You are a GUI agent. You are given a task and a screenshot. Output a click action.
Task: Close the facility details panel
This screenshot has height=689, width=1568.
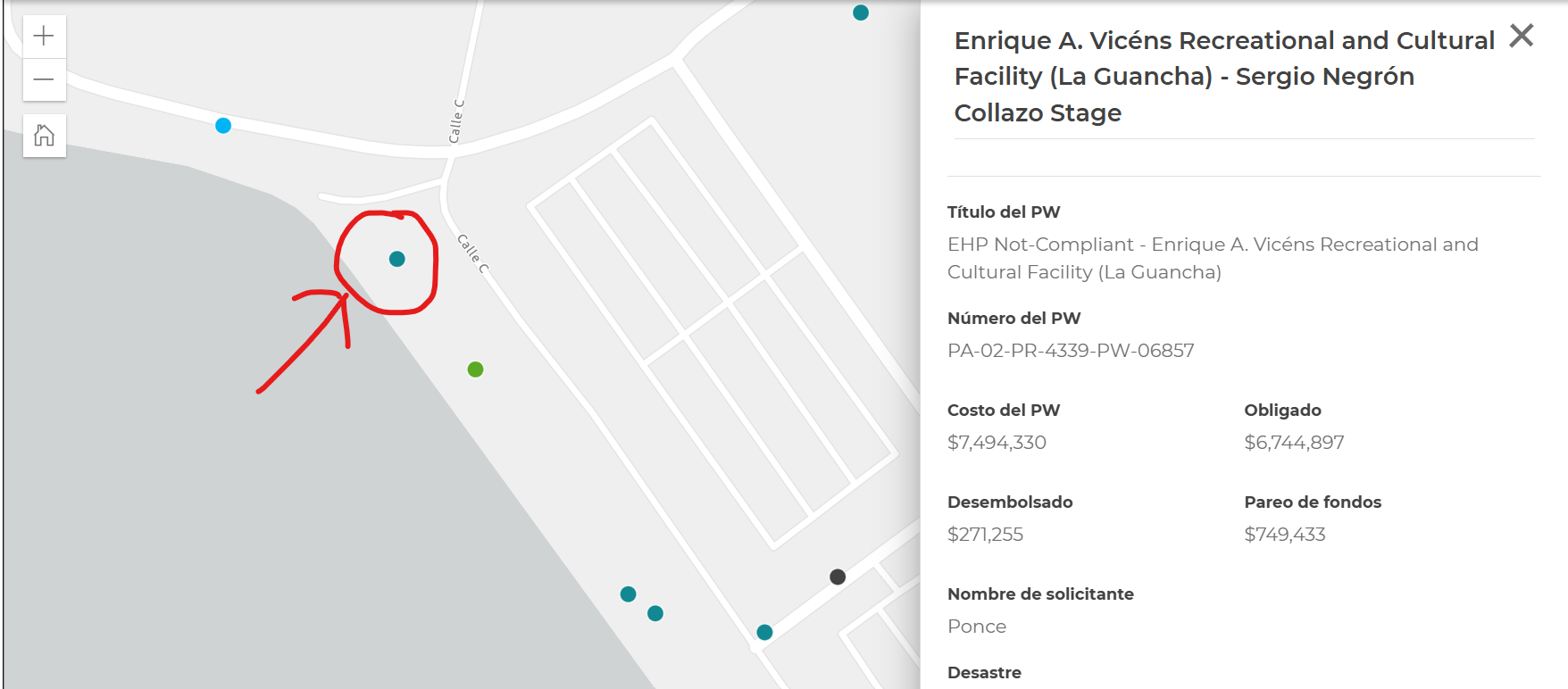tap(1522, 36)
